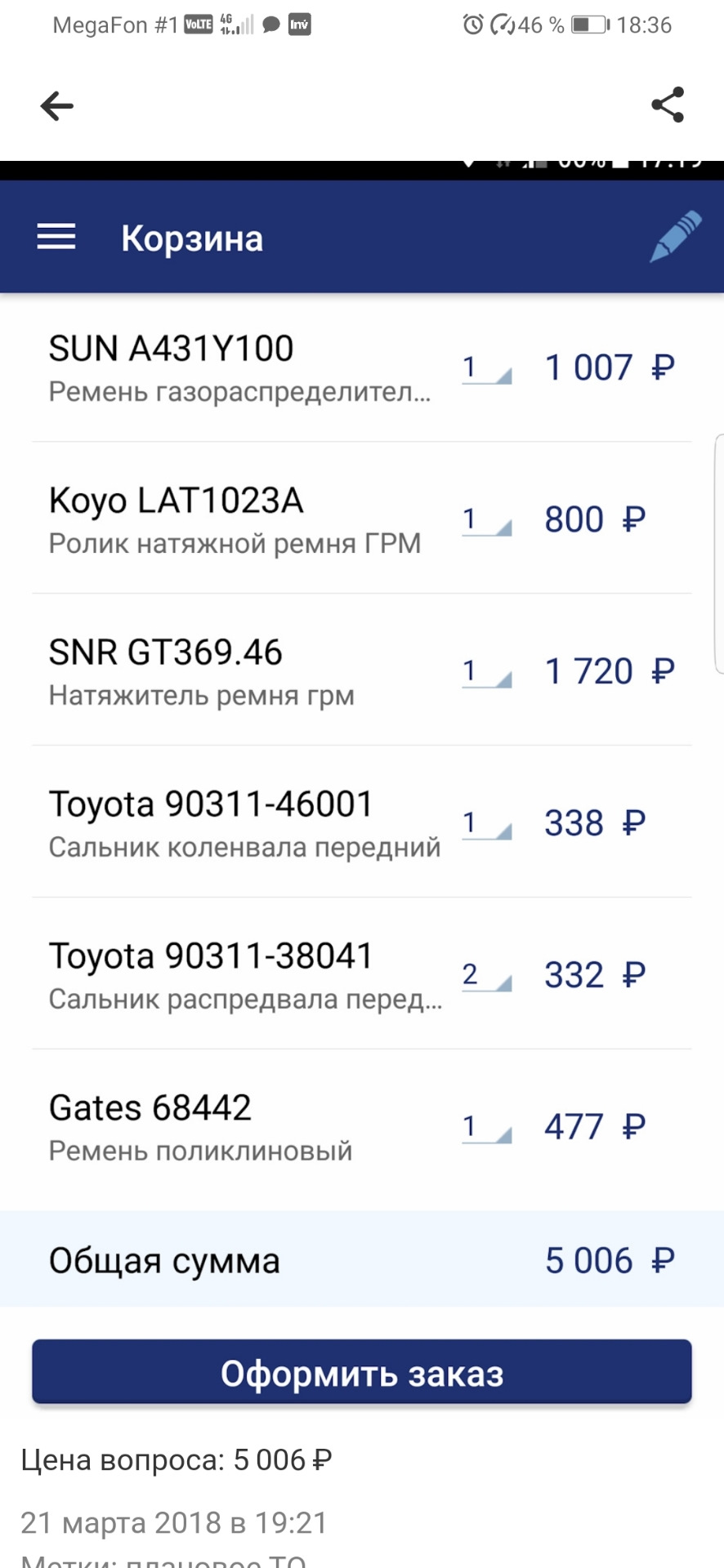The width and height of the screenshot is (724, 1568).
Task: Tap the Inv notification icon in status bar
Action: pos(298,24)
